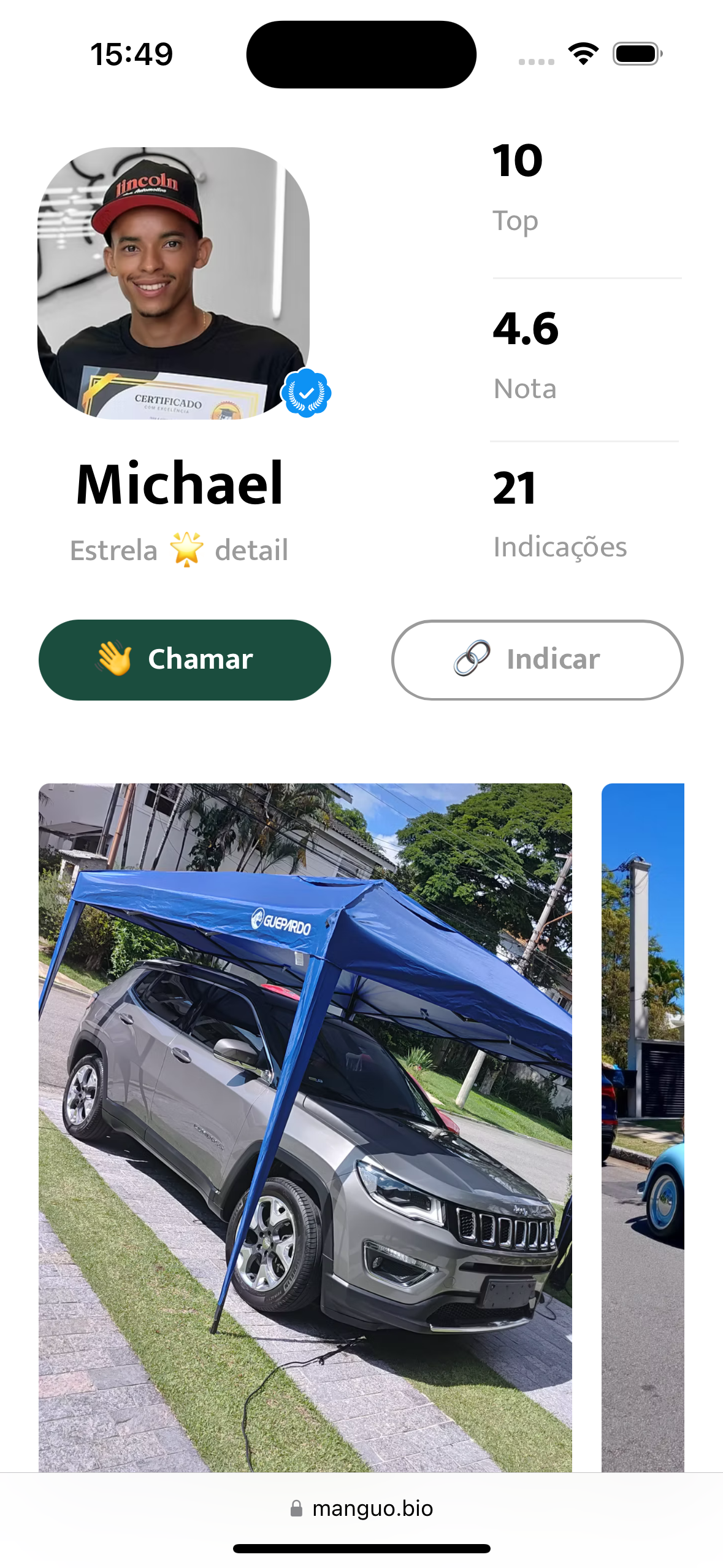723x1568 pixels.
Task: Open Michael's profile photo
Action: pos(174,283)
